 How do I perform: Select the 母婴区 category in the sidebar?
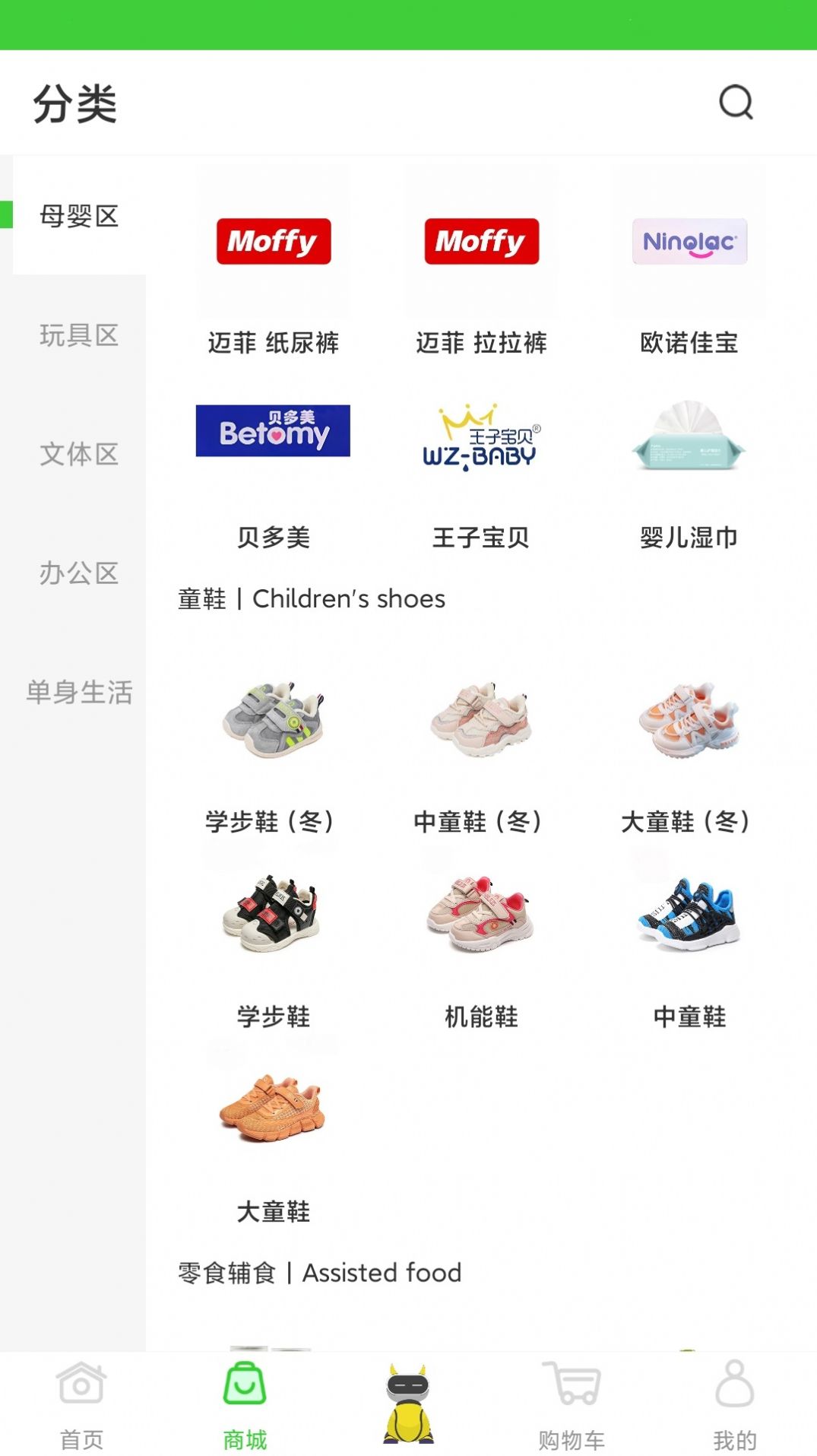point(80,217)
